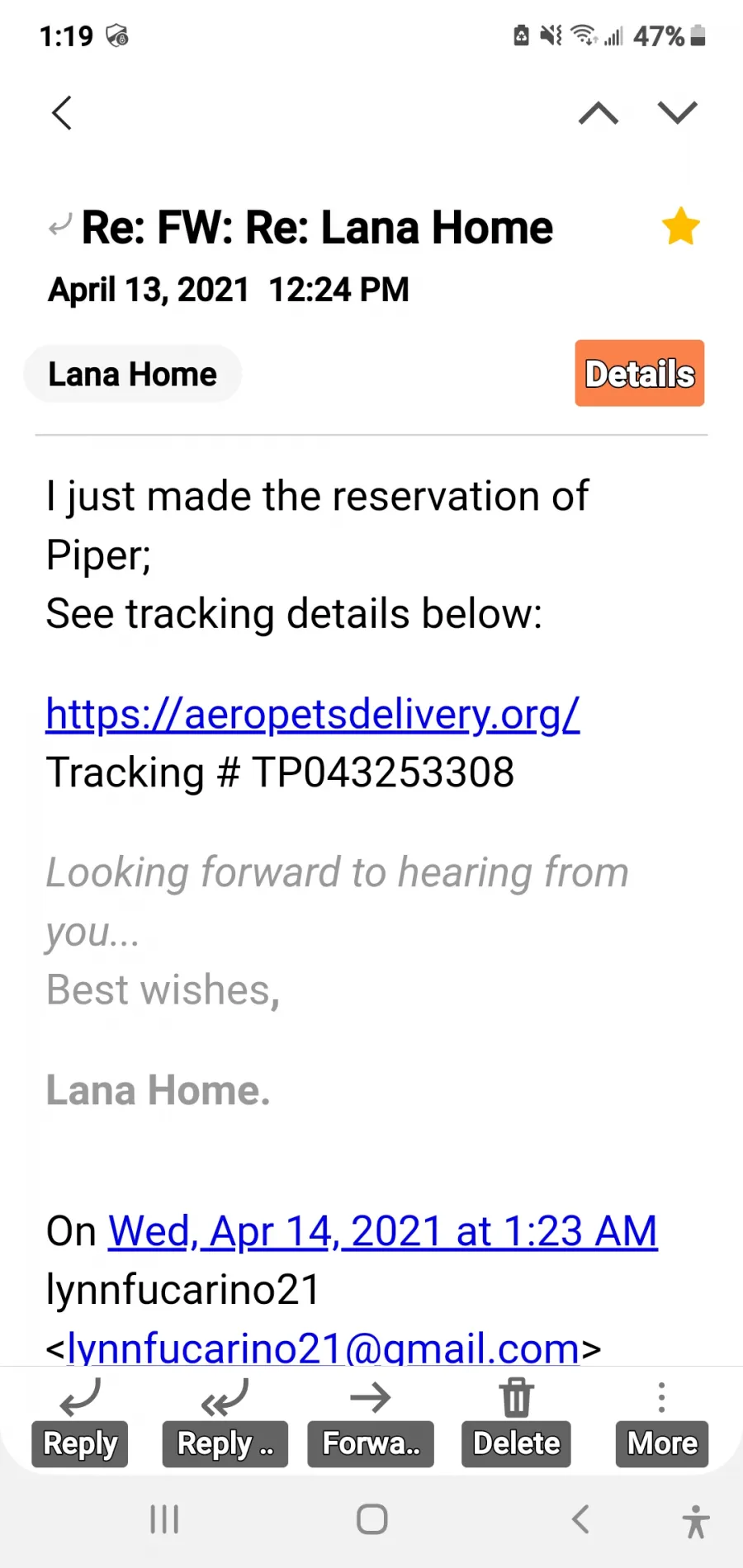Jump to the next email with down arrow
The width and height of the screenshot is (743, 1568).
click(x=678, y=112)
